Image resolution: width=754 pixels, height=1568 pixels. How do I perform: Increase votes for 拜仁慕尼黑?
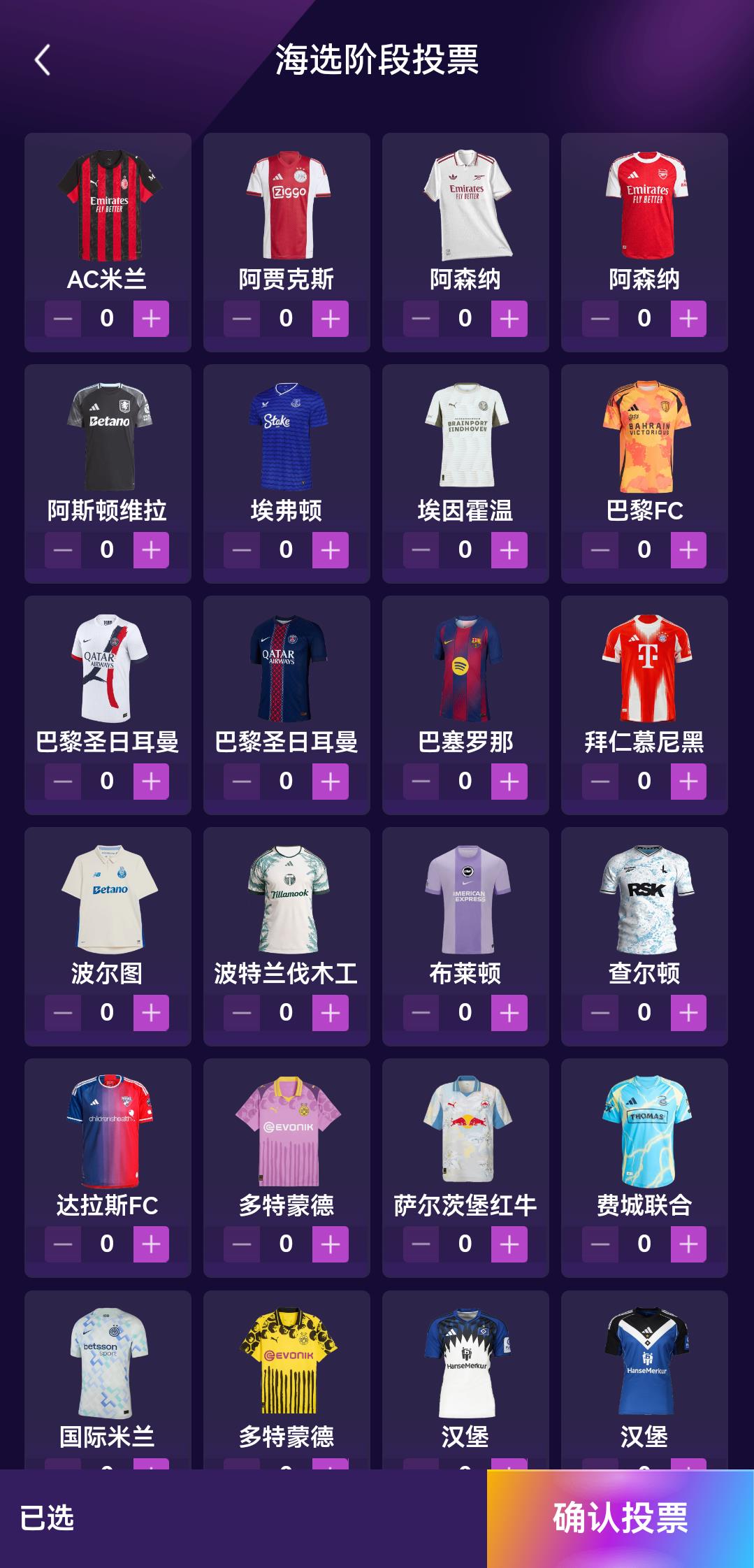pyautogui.click(x=688, y=782)
